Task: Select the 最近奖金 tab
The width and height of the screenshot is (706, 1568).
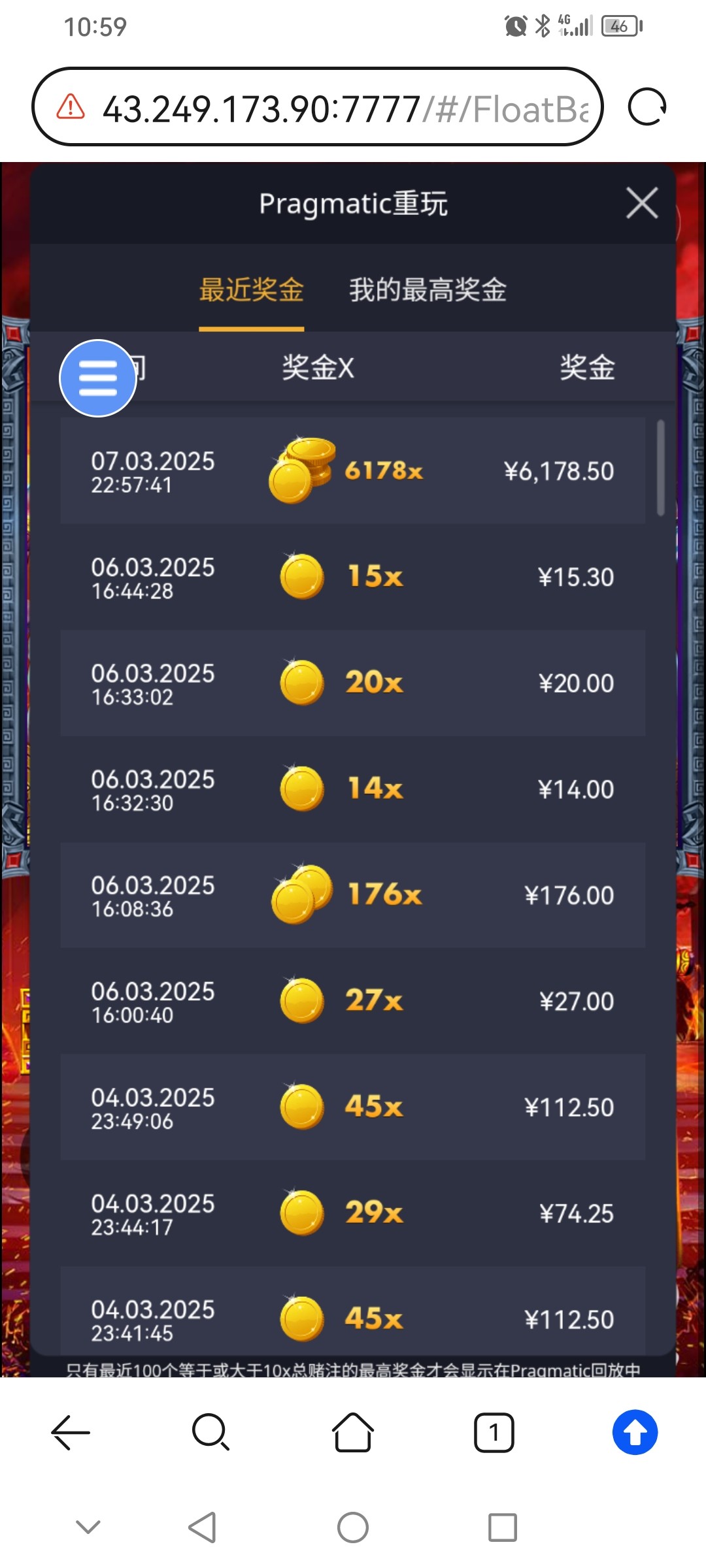Action: click(252, 290)
